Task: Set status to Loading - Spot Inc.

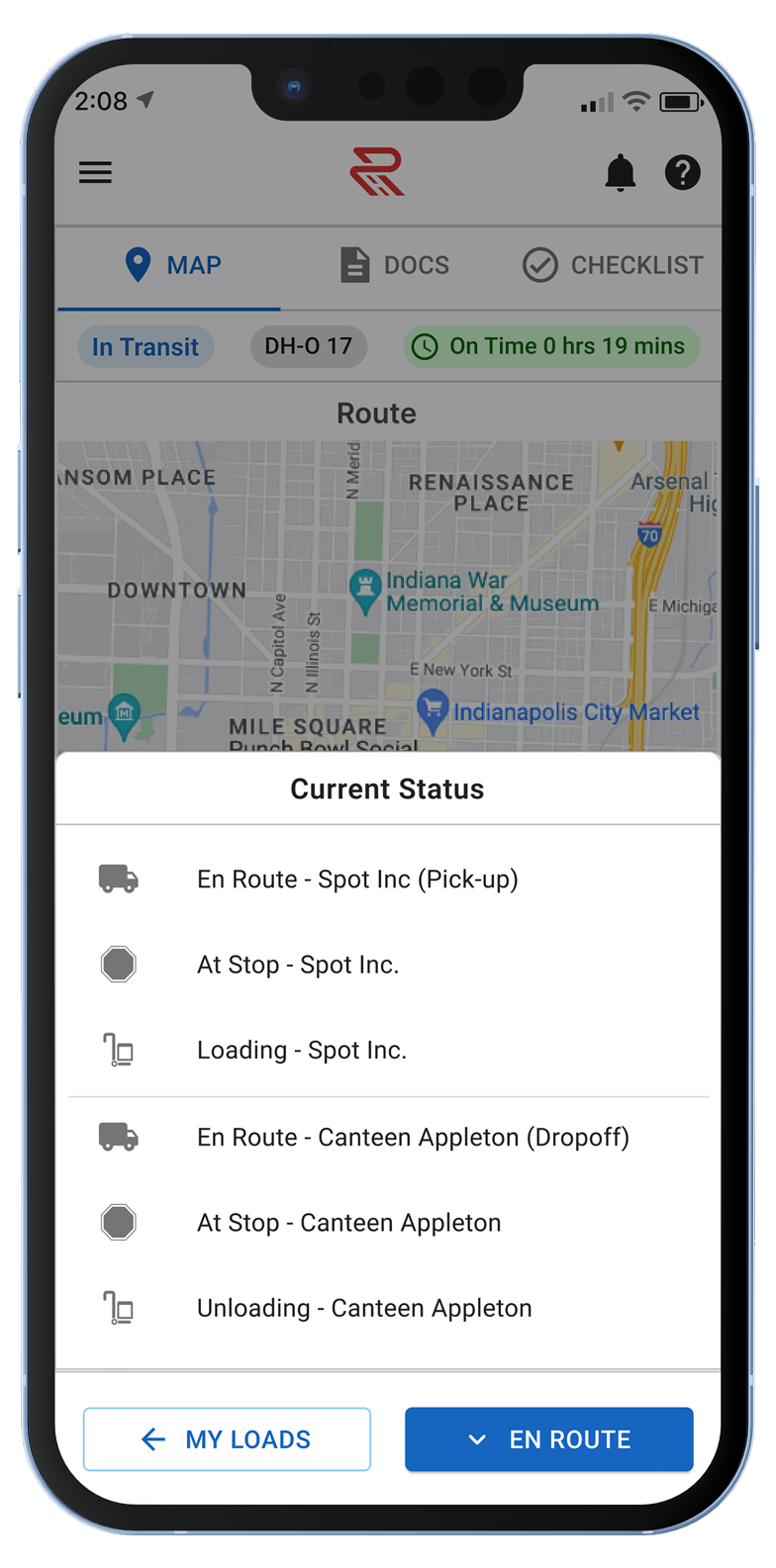Action: 388,1051
